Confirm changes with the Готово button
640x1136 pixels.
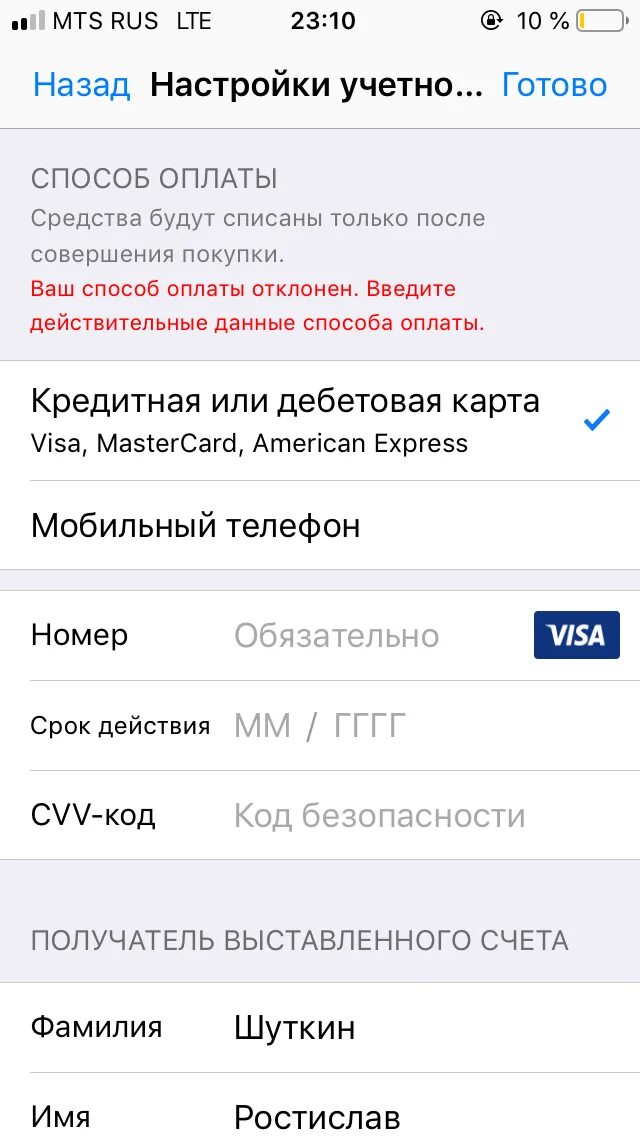(x=554, y=85)
